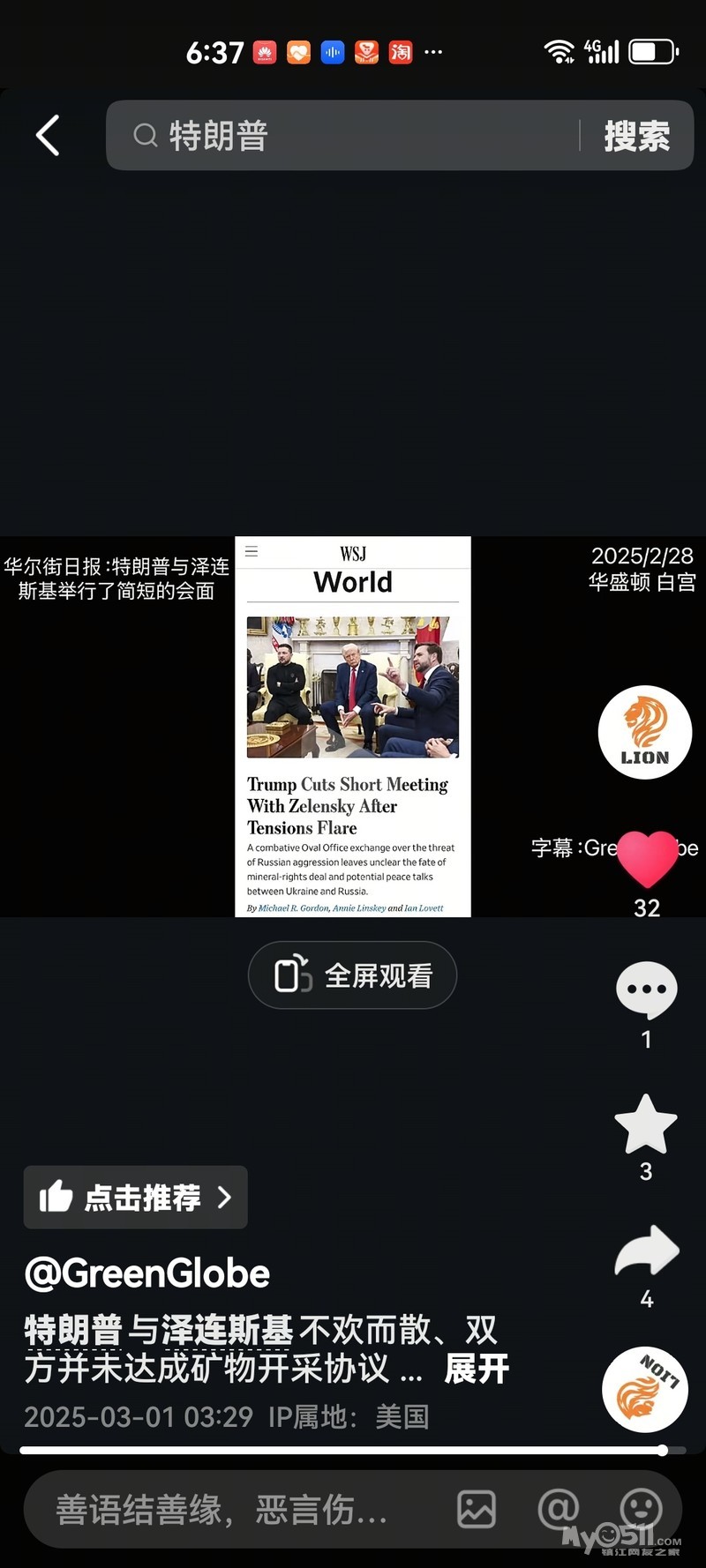Open the spinning music disc
Screen dimensions: 706x1568
pyautogui.click(x=645, y=1390)
